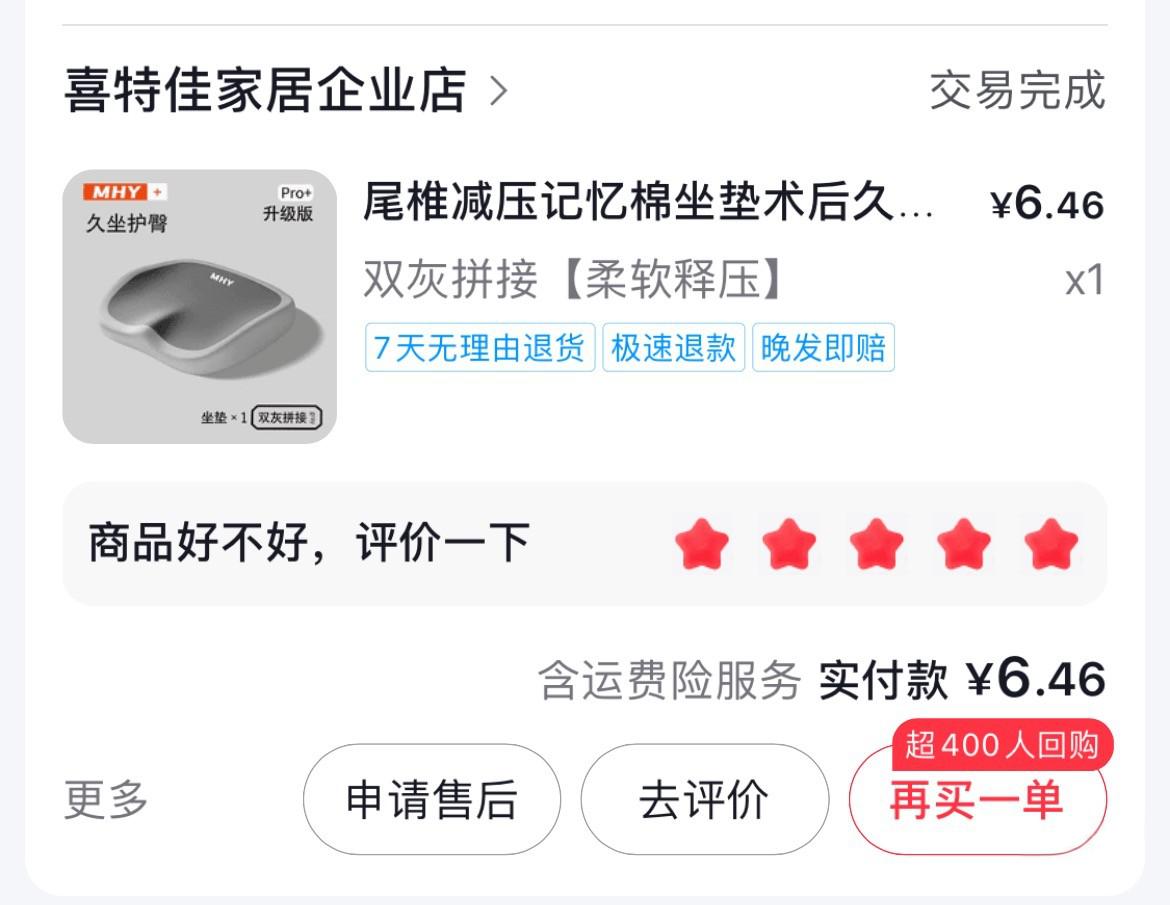
Task: Tap 去评价 to write a review
Action: point(704,800)
